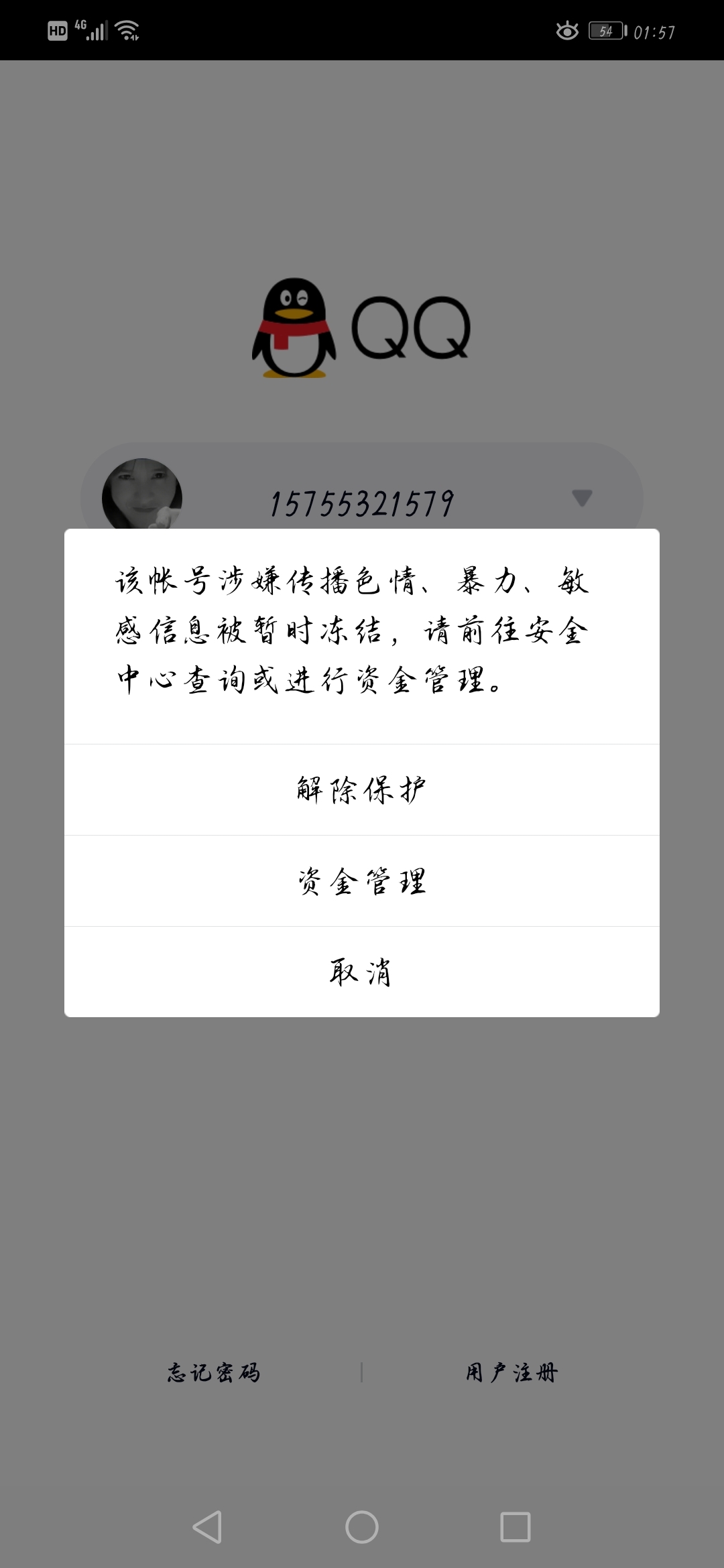The width and height of the screenshot is (724, 1568).
Task: Tap 解除保护 to remove account protection
Action: [x=361, y=789]
